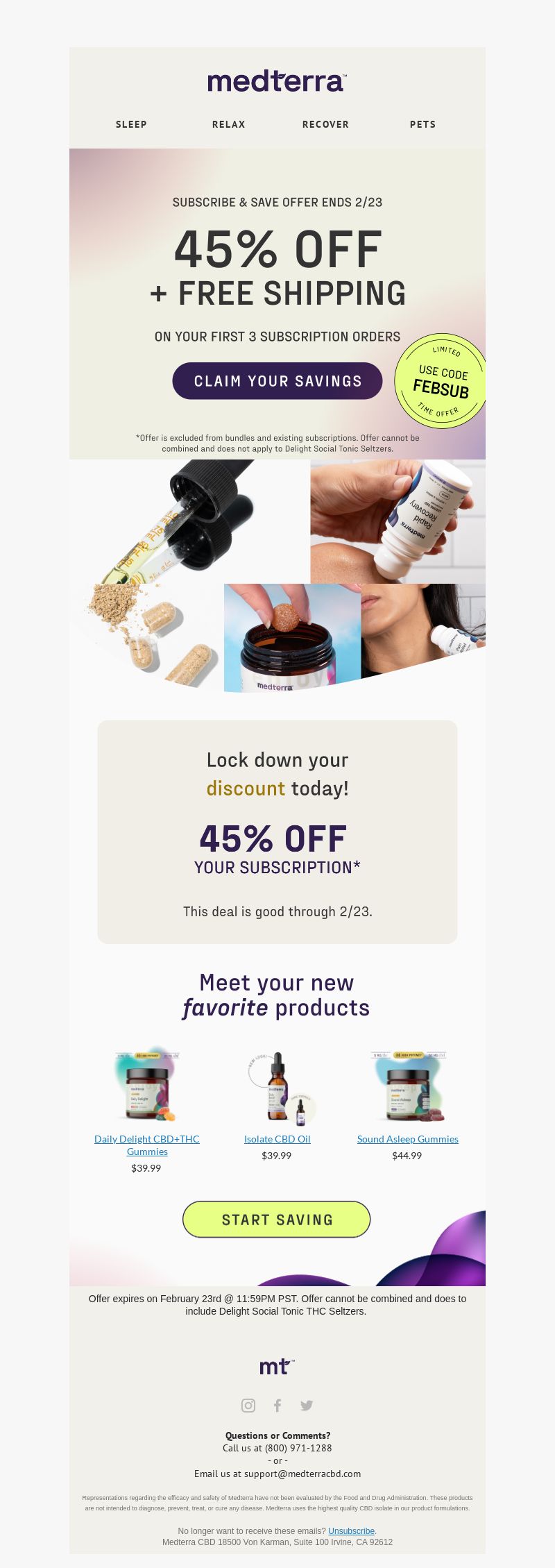Tap the Start Saving button

(277, 1219)
